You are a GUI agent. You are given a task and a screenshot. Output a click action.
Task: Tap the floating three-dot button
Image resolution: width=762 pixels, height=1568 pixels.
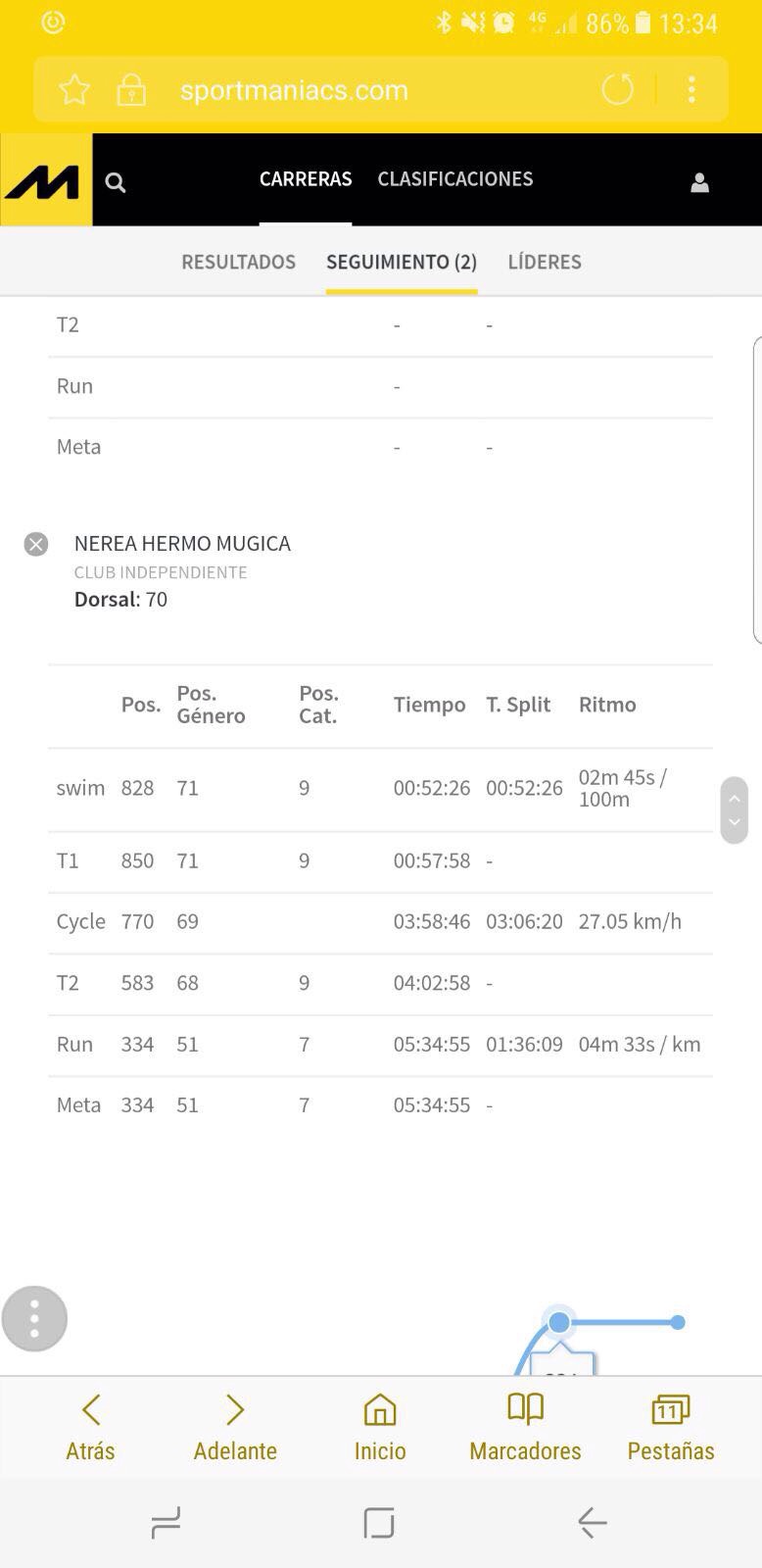coord(34,1319)
